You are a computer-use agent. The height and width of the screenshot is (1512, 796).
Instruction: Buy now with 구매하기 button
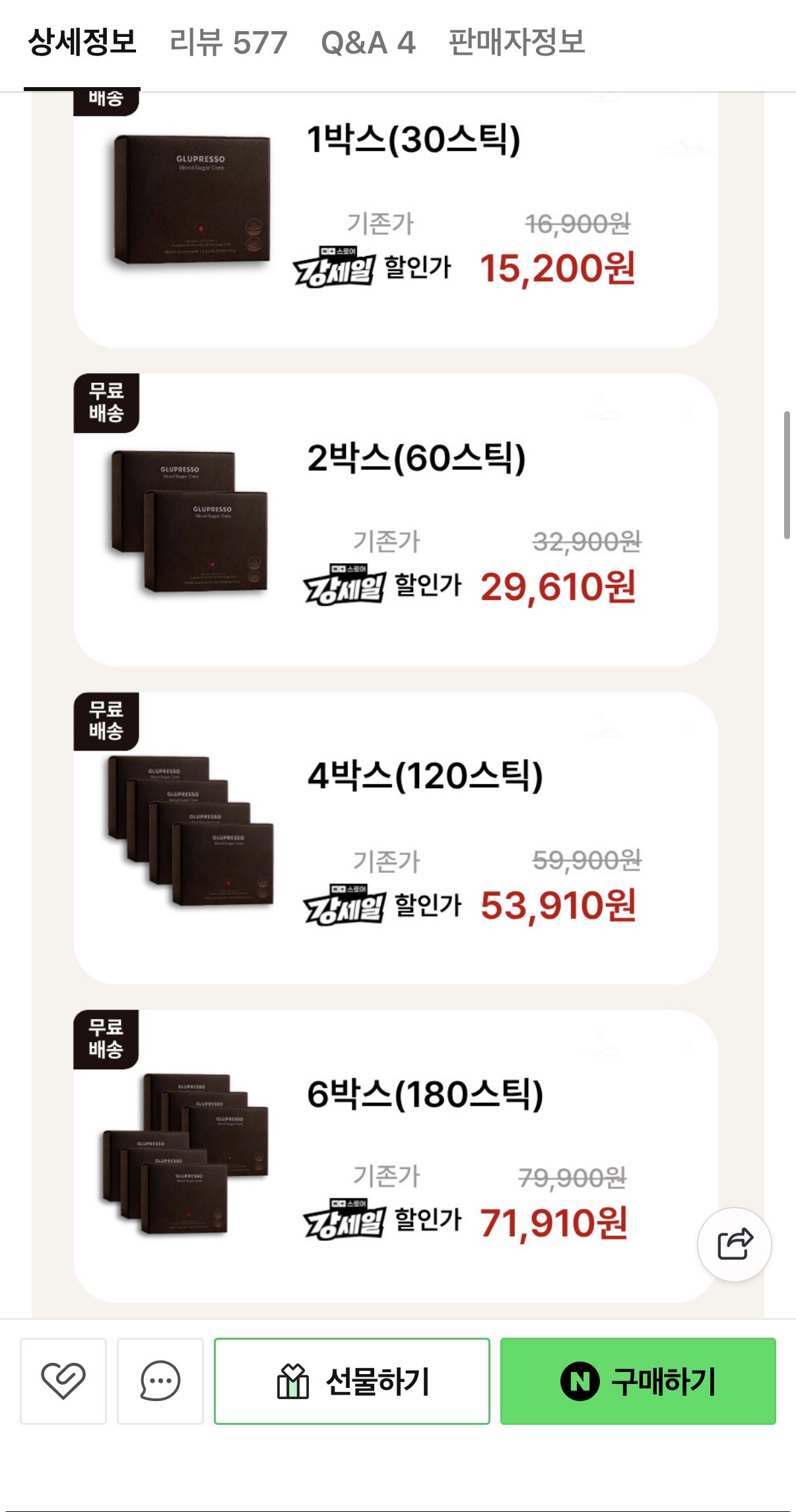(638, 1381)
